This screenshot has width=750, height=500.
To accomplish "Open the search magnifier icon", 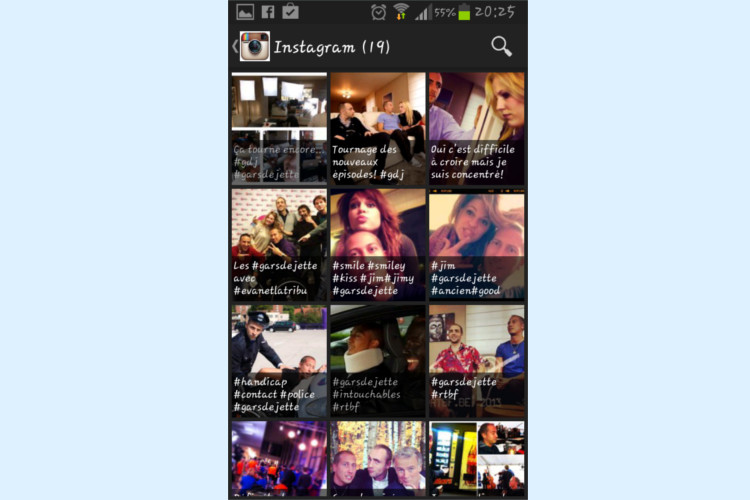I will (501, 46).
